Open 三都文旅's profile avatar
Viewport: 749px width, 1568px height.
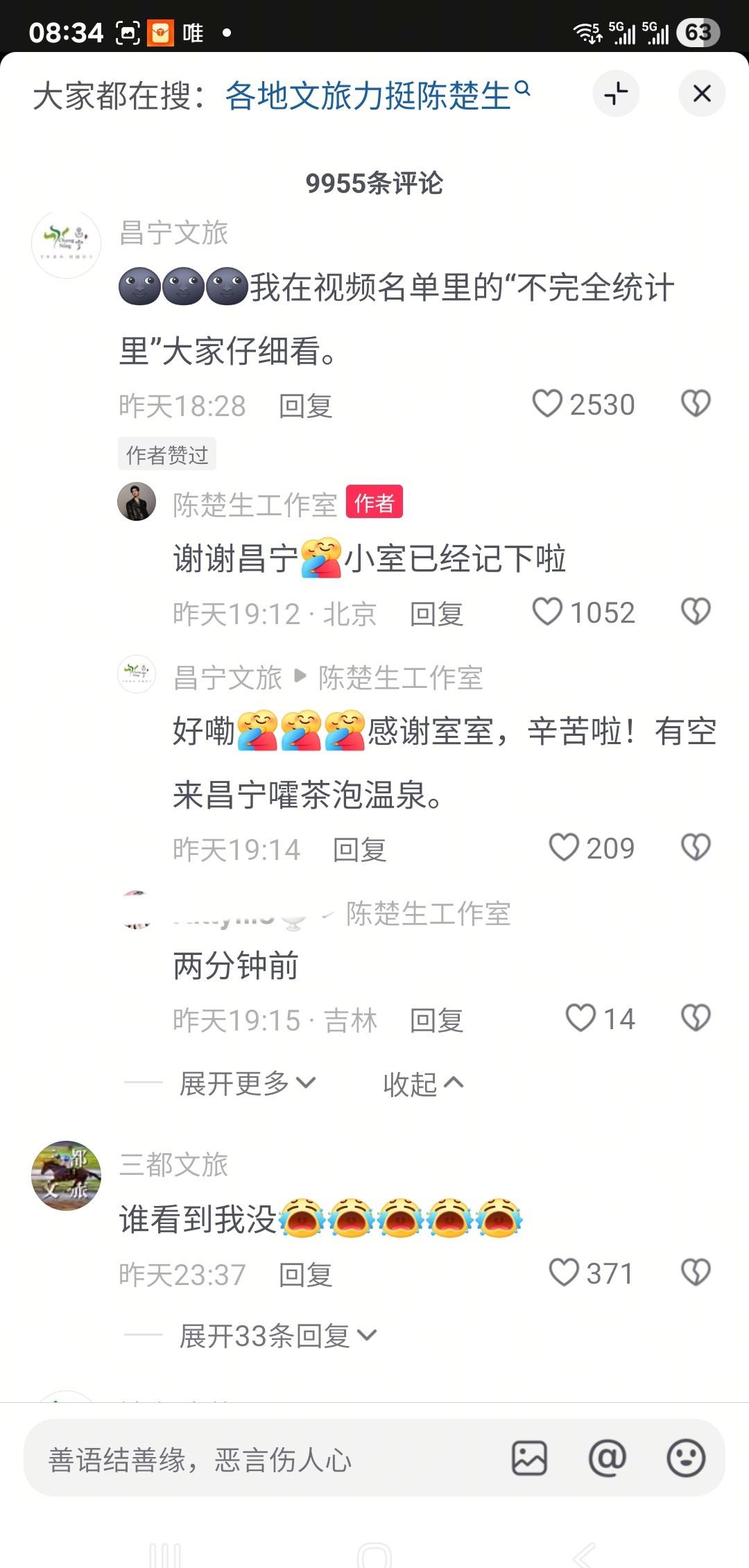tap(67, 1175)
